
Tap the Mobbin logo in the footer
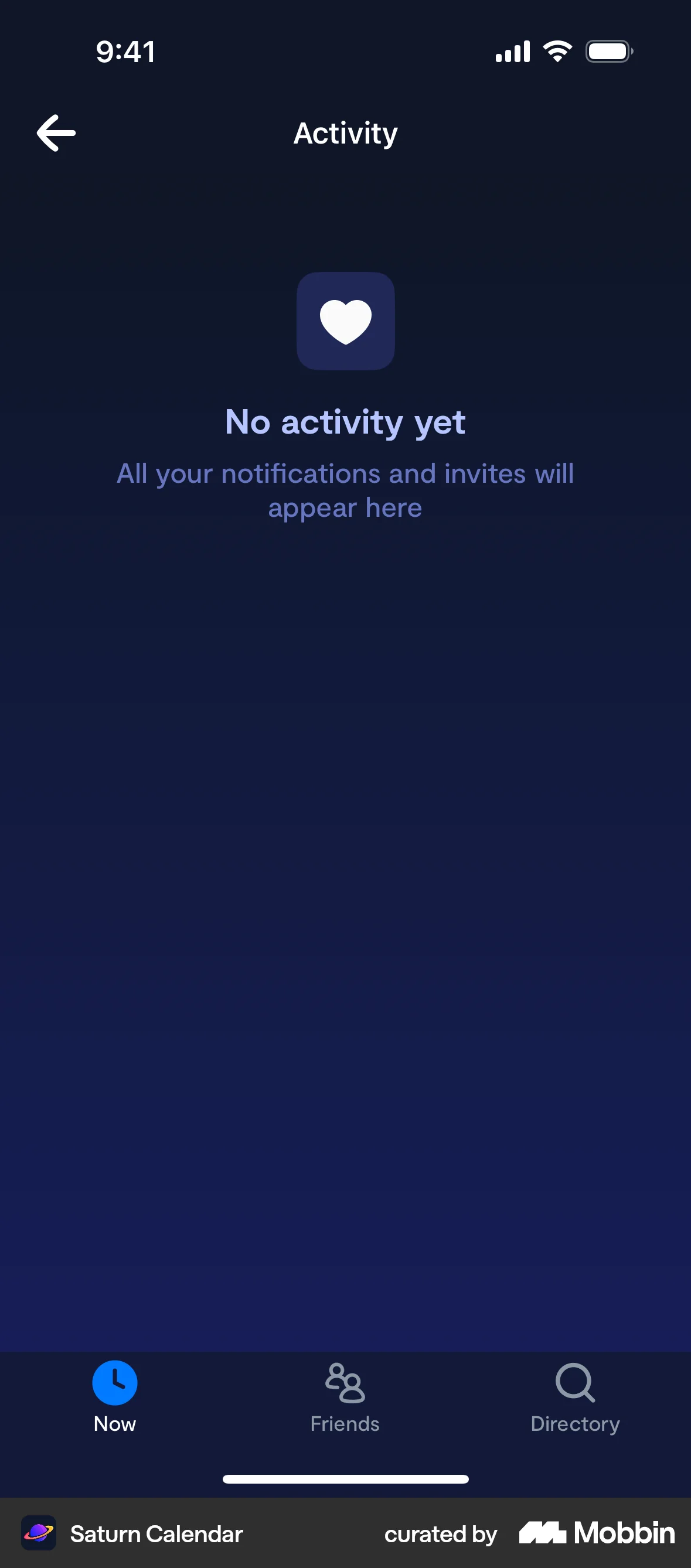pyautogui.click(x=595, y=1533)
